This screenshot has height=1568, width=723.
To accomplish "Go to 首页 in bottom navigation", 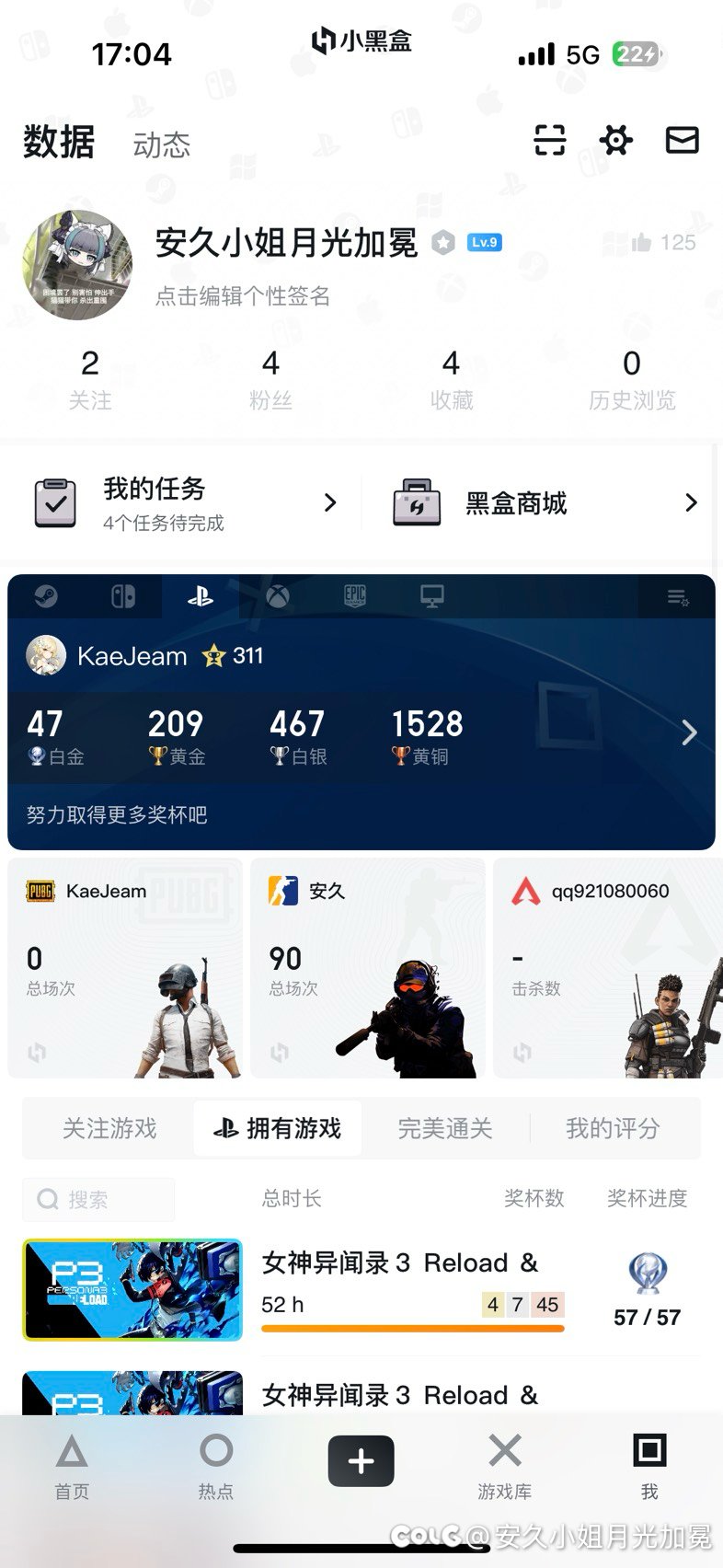I will [72, 1467].
